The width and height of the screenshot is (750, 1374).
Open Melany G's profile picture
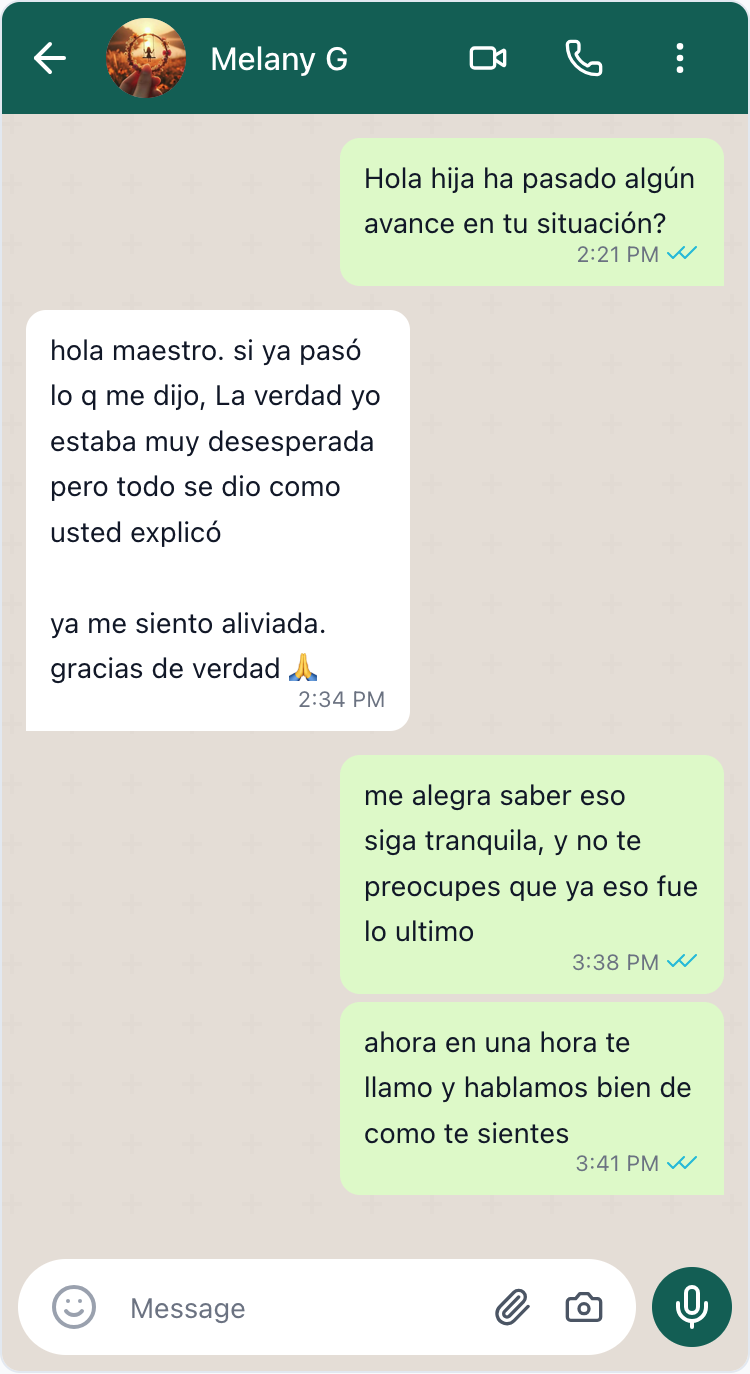pos(146,59)
